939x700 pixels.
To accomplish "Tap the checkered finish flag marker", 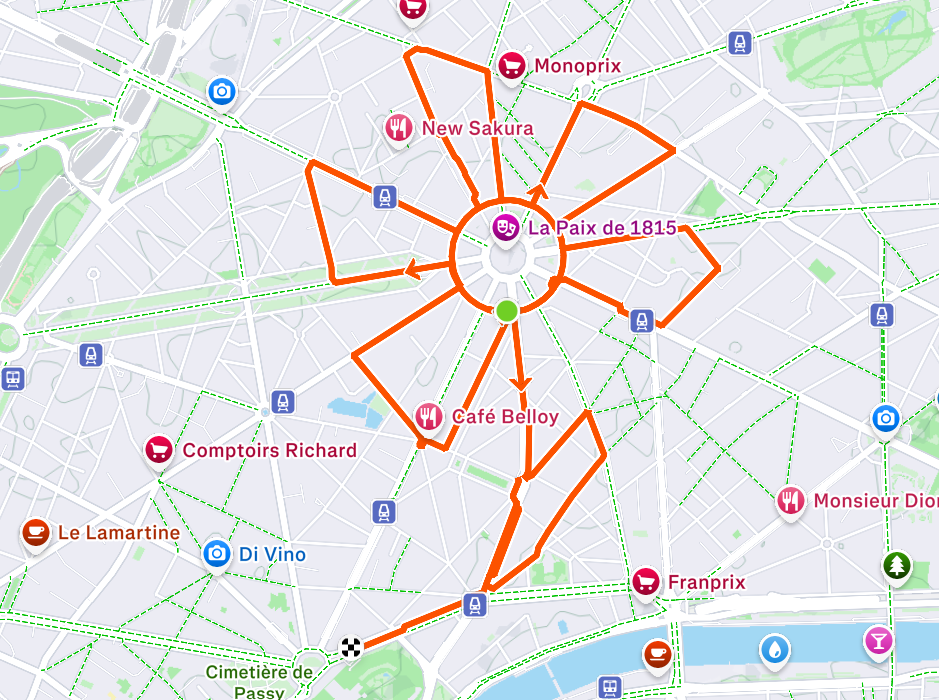I will point(350,647).
